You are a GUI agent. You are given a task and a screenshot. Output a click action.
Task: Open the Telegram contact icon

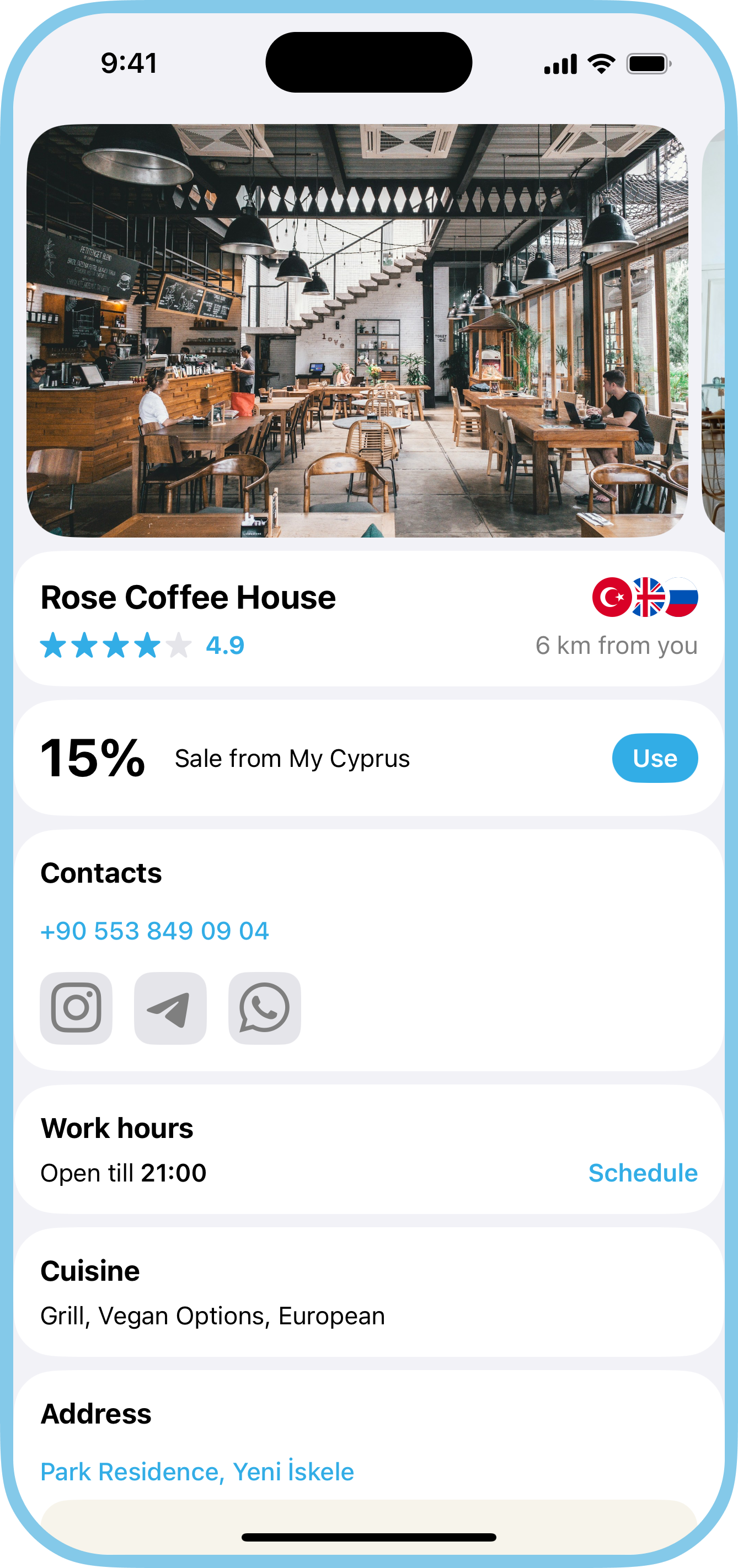(x=170, y=1008)
